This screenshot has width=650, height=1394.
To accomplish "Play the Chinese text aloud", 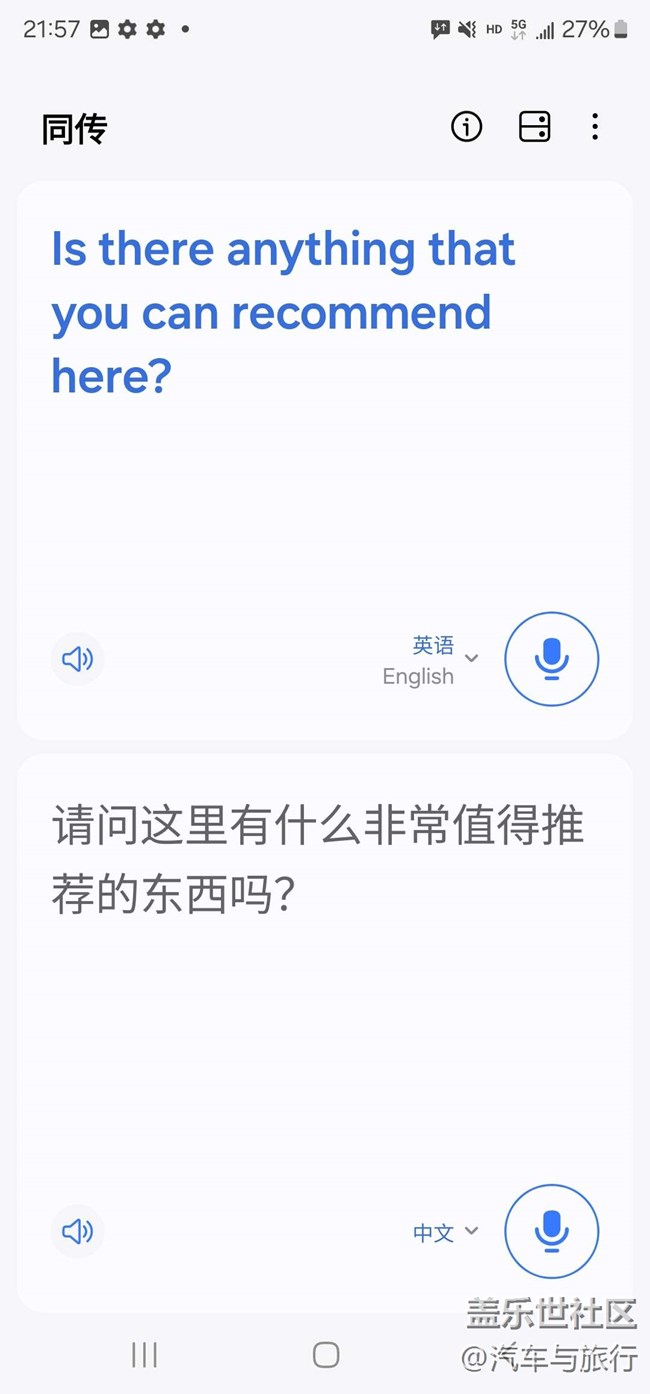I will pos(77,1231).
